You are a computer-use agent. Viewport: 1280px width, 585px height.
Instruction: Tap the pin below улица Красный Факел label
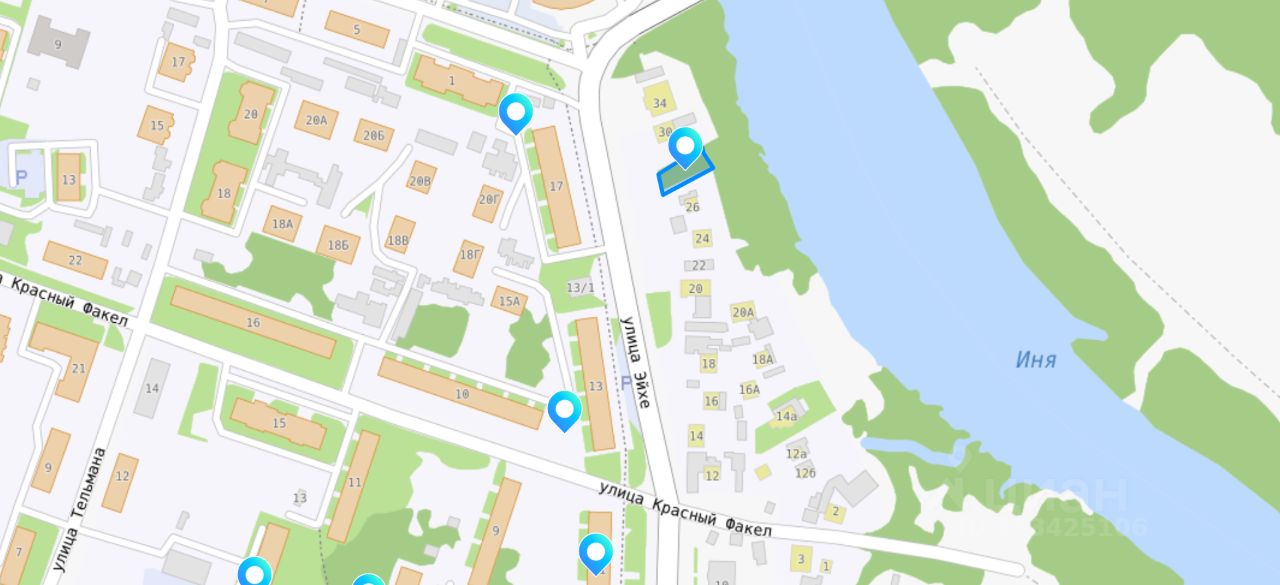coord(596,553)
